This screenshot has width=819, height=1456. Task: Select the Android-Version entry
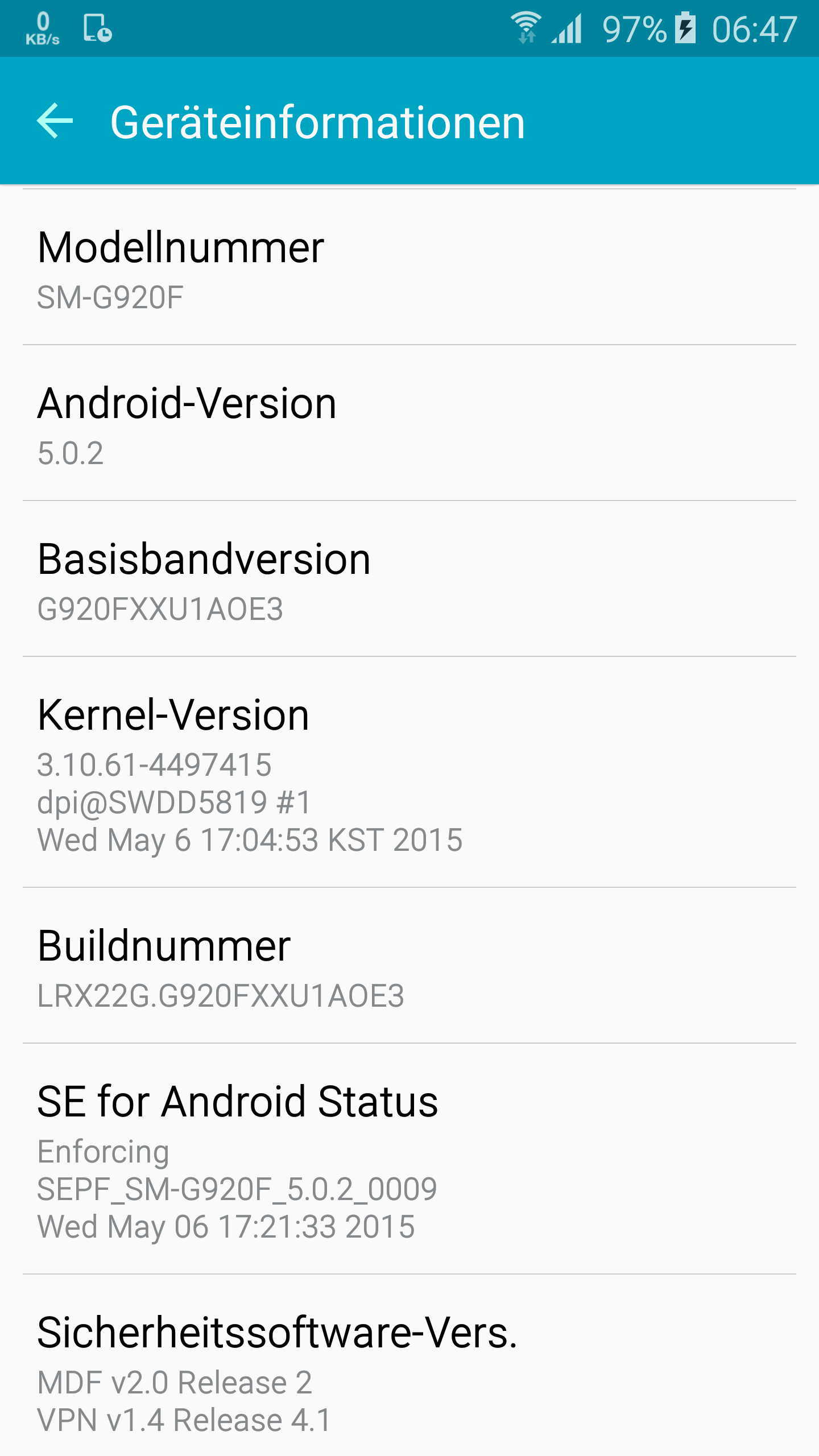409,423
